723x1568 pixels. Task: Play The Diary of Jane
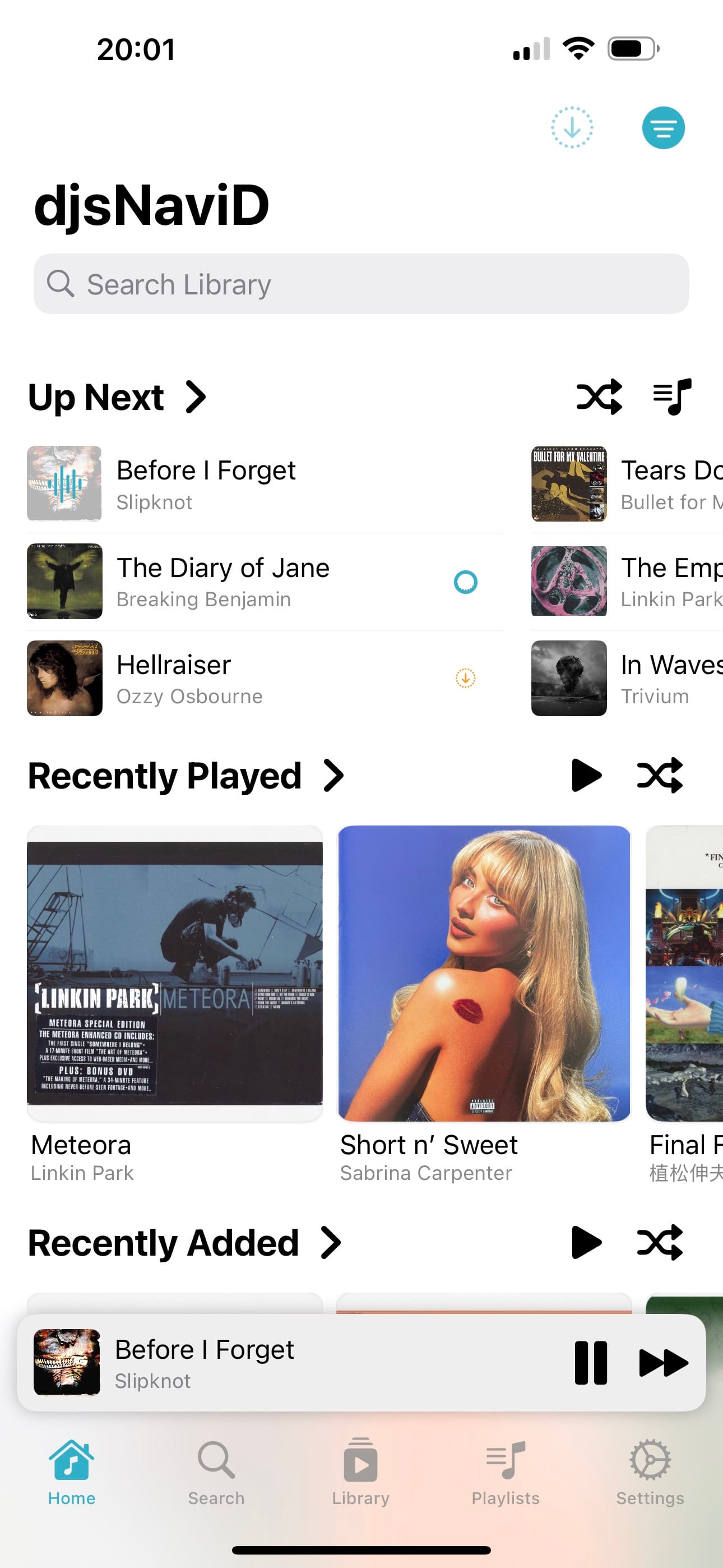[x=223, y=582]
